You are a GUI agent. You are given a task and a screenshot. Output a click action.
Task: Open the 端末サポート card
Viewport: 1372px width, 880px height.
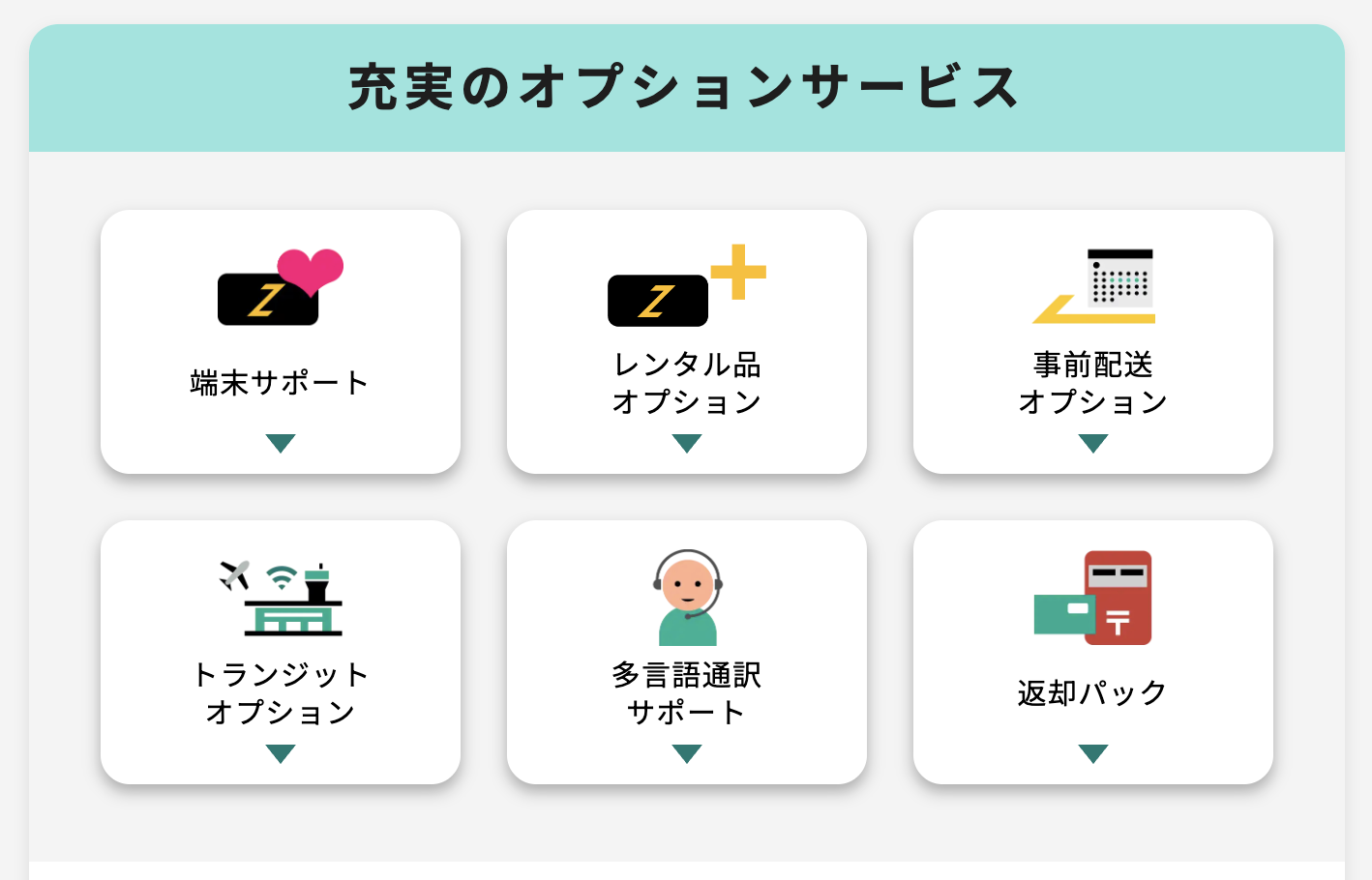click(281, 341)
